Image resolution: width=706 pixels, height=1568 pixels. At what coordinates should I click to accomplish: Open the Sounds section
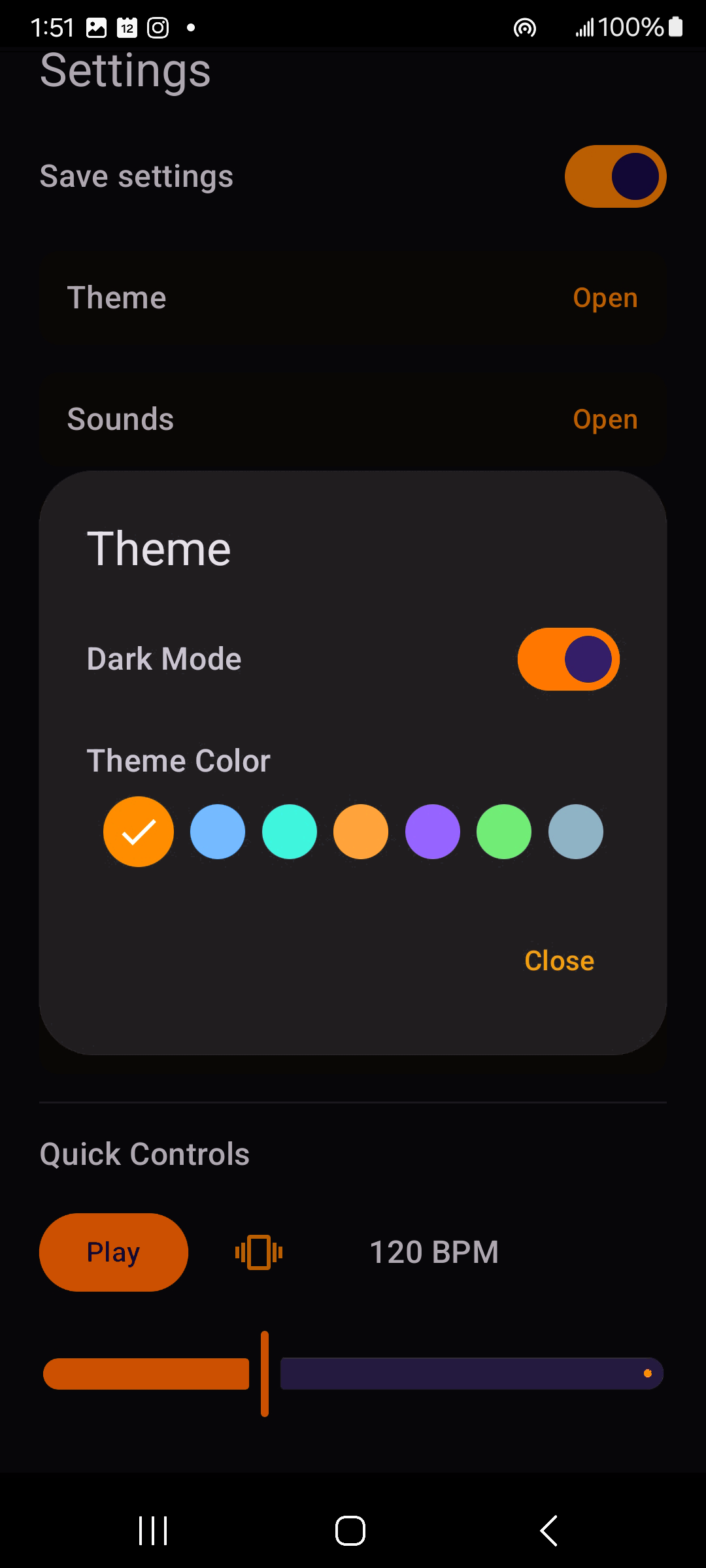tap(605, 419)
